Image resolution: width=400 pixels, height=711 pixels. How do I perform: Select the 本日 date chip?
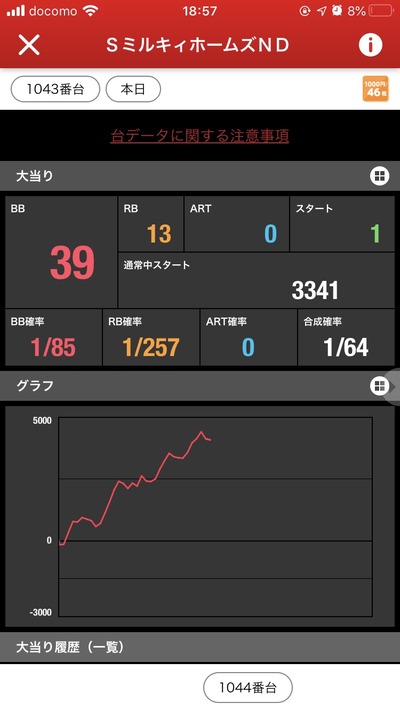[133, 89]
